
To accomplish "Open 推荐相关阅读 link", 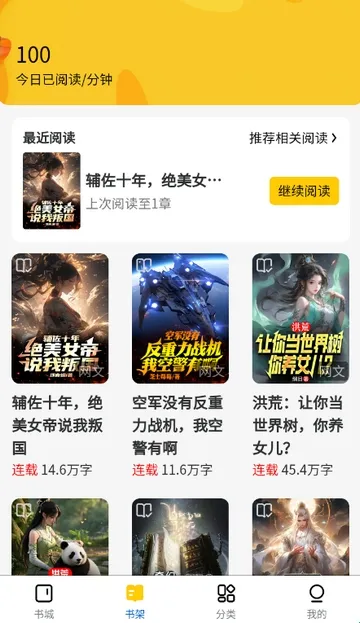I will point(293,138).
